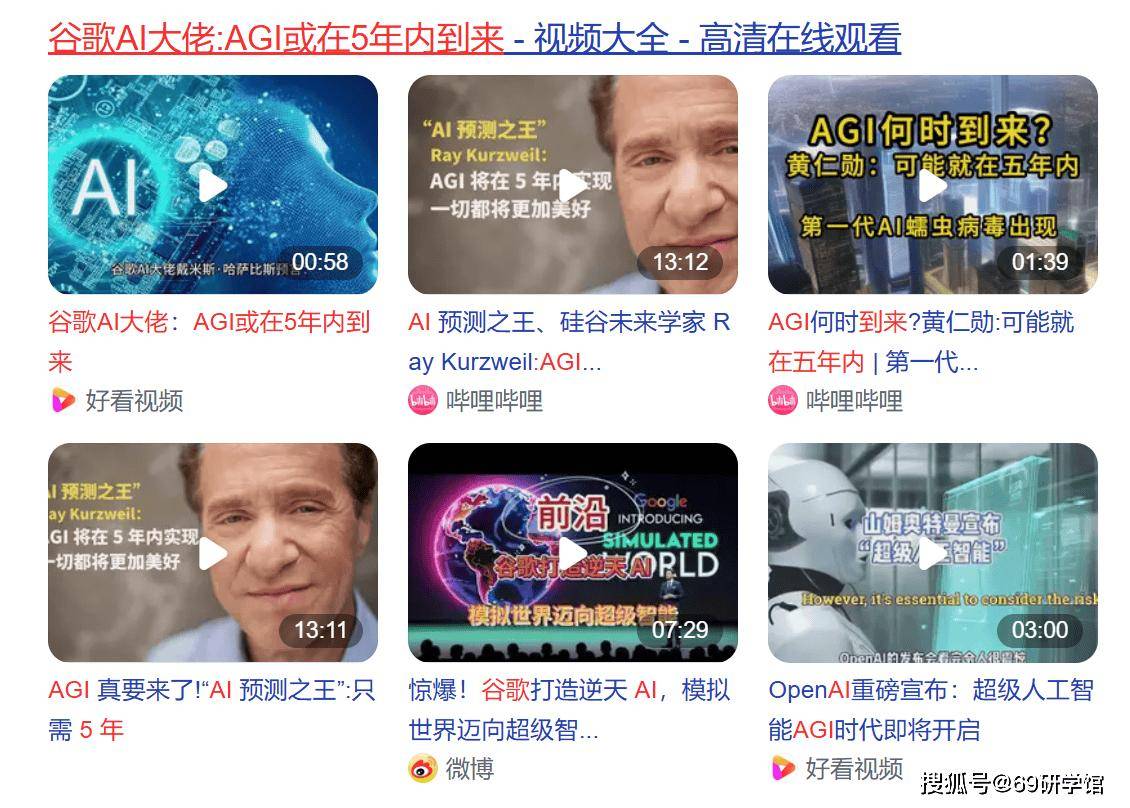
Task: Play the 07:29 Google simulated world video
Action: pos(572,553)
